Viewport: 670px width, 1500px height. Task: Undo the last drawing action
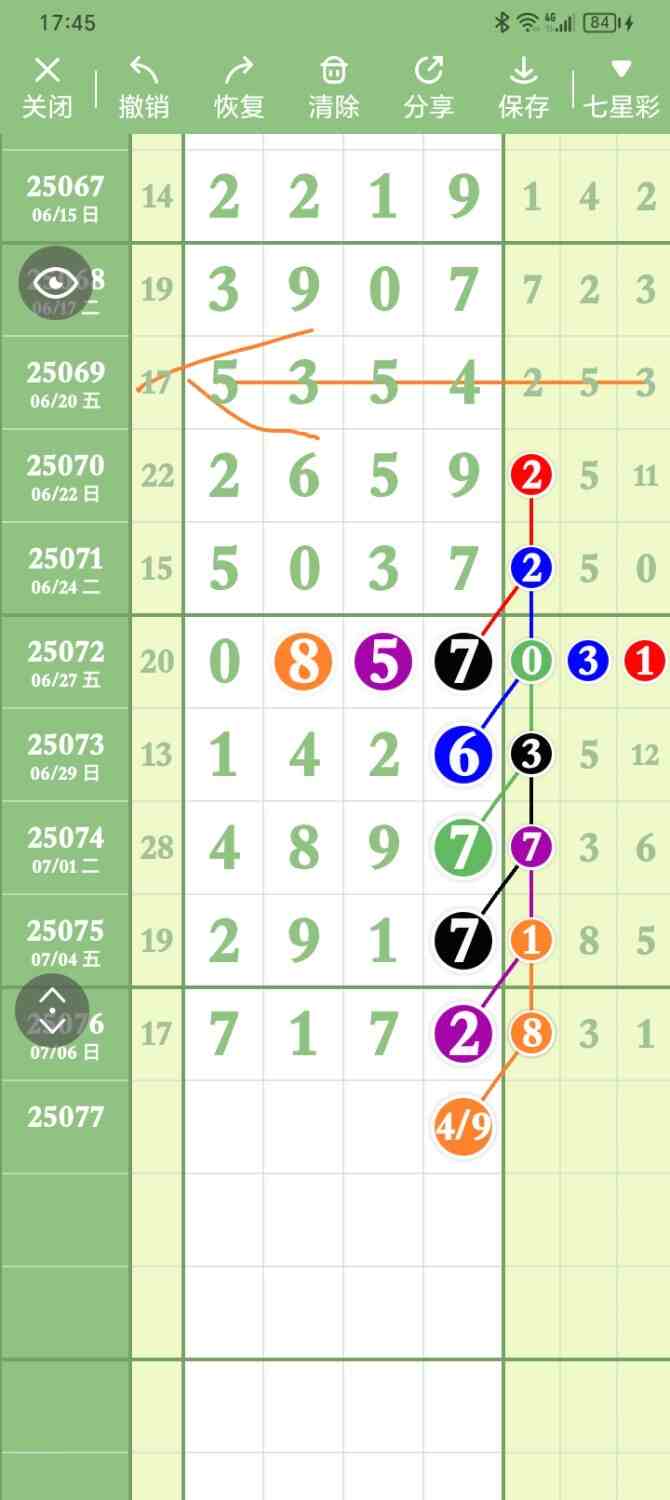coord(144,88)
